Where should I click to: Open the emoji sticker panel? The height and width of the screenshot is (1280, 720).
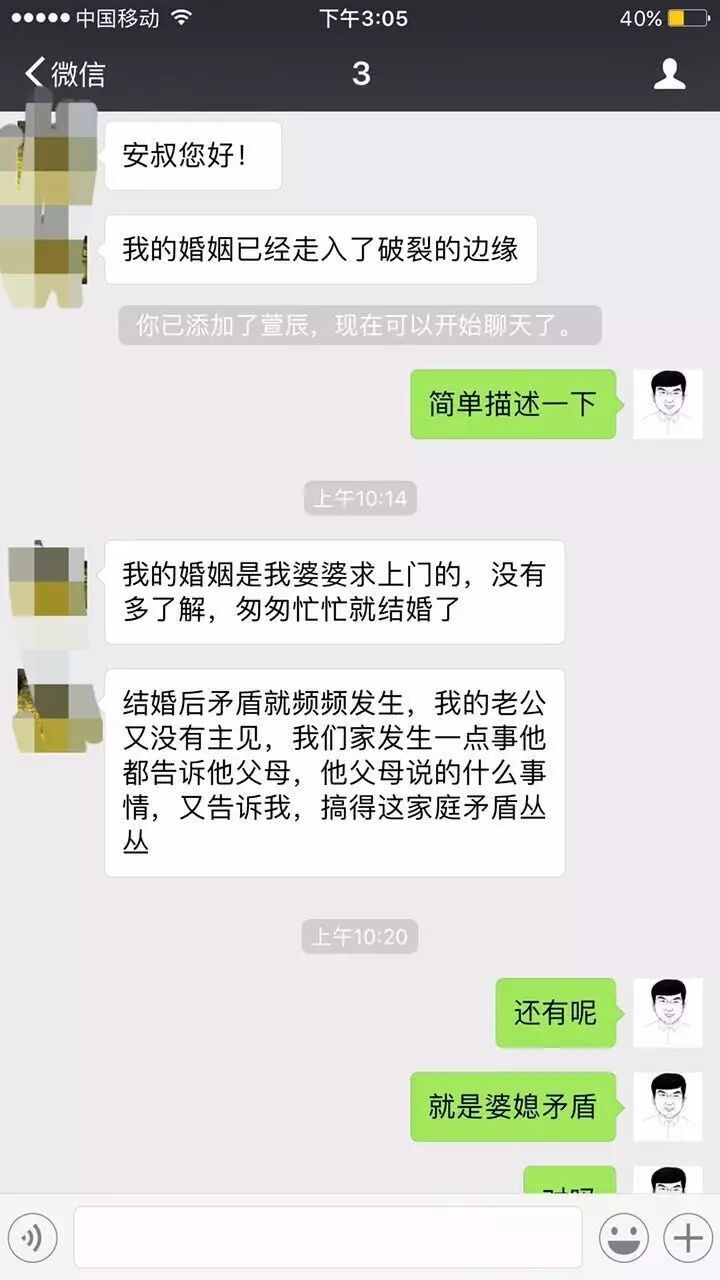623,1238
